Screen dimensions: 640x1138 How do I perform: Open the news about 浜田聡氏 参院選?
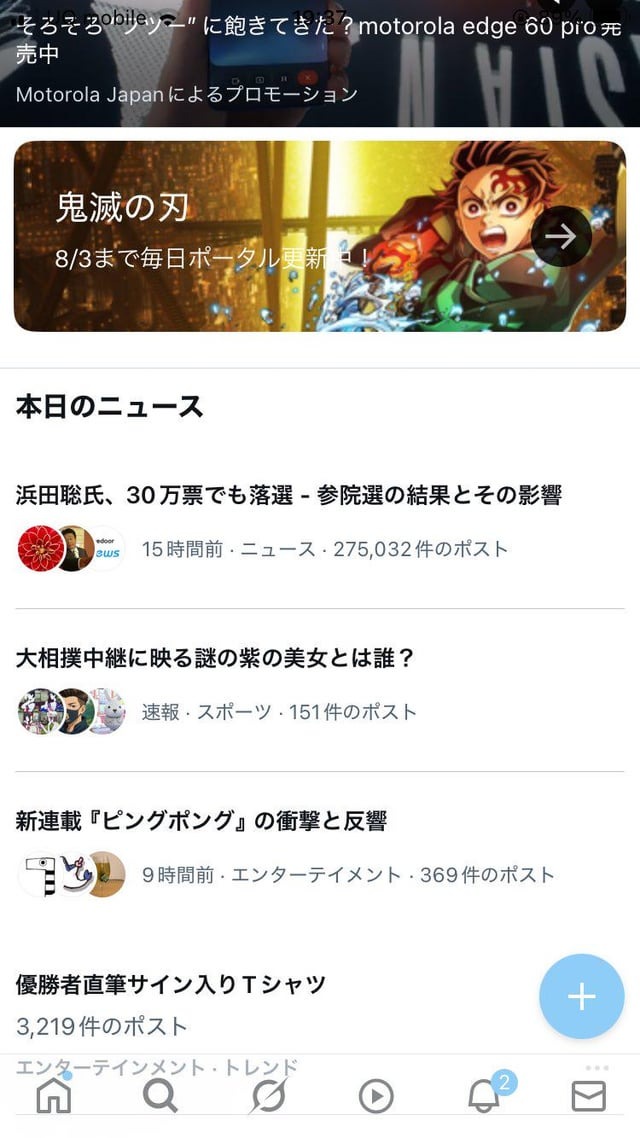pos(320,526)
